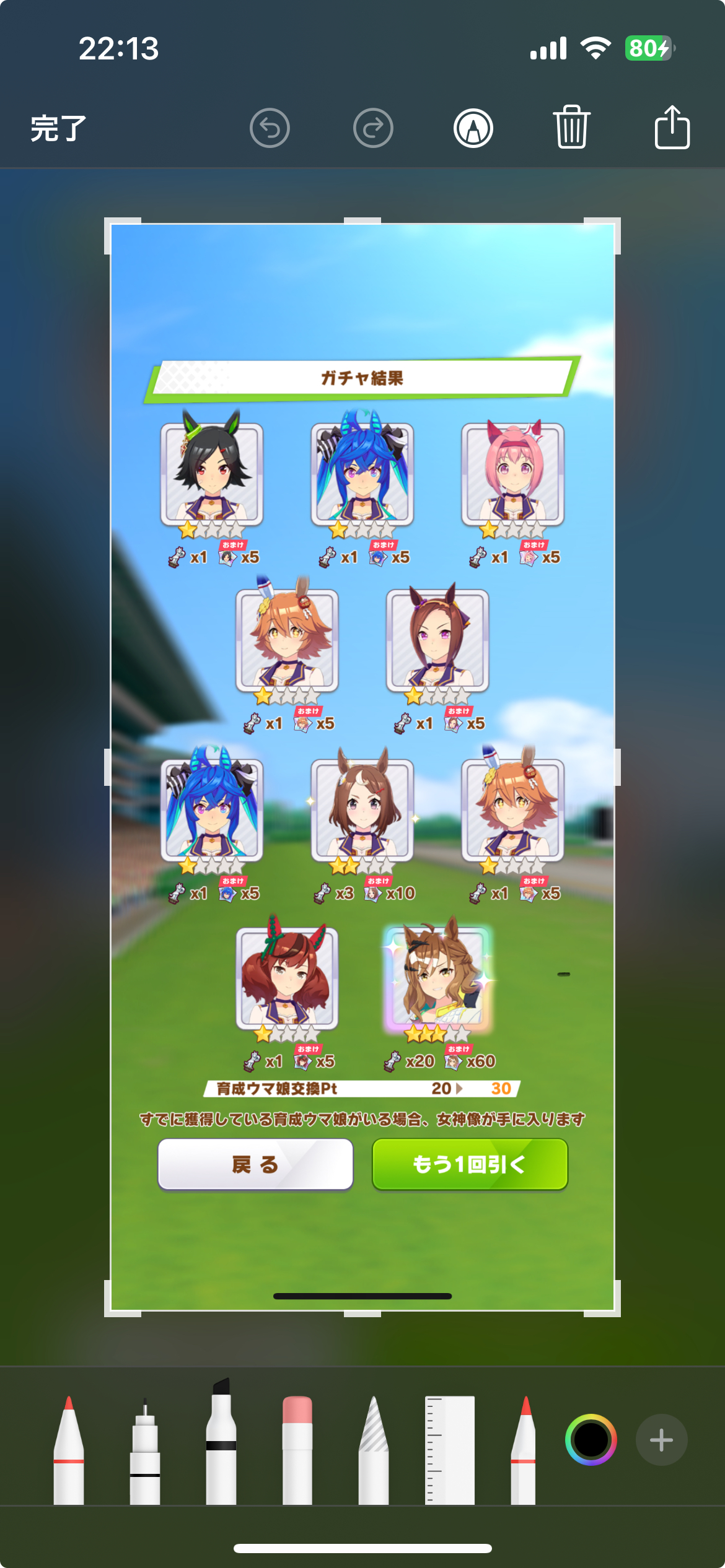Open the color picker circle
This screenshot has width=725, height=1568.
coord(591,1440)
